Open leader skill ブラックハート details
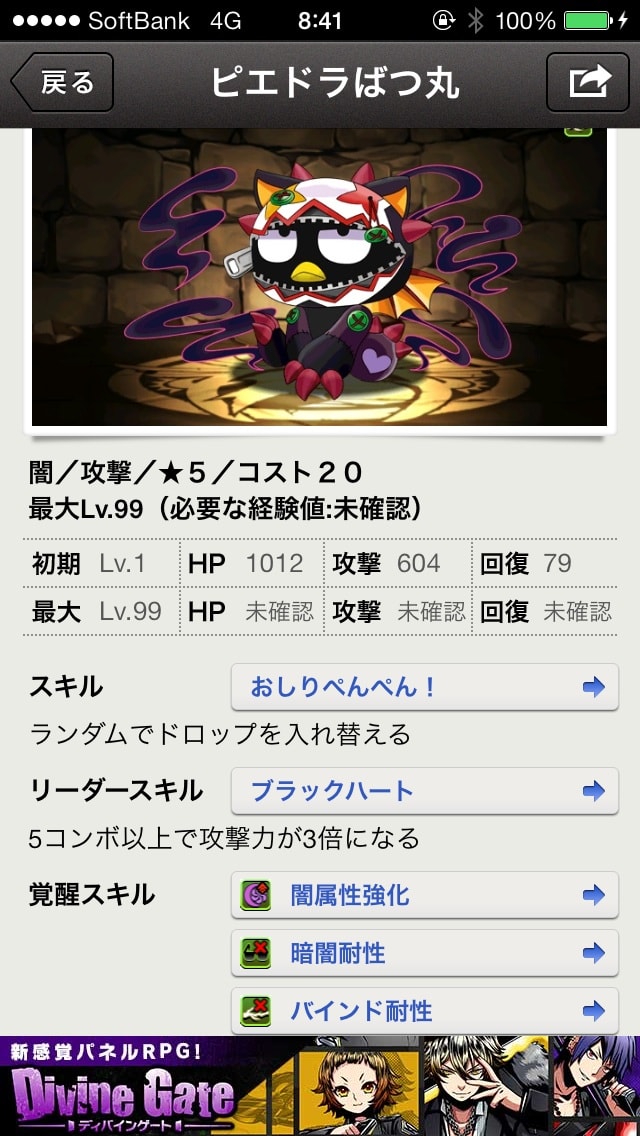This screenshot has height=1136, width=640. (x=424, y=791)
